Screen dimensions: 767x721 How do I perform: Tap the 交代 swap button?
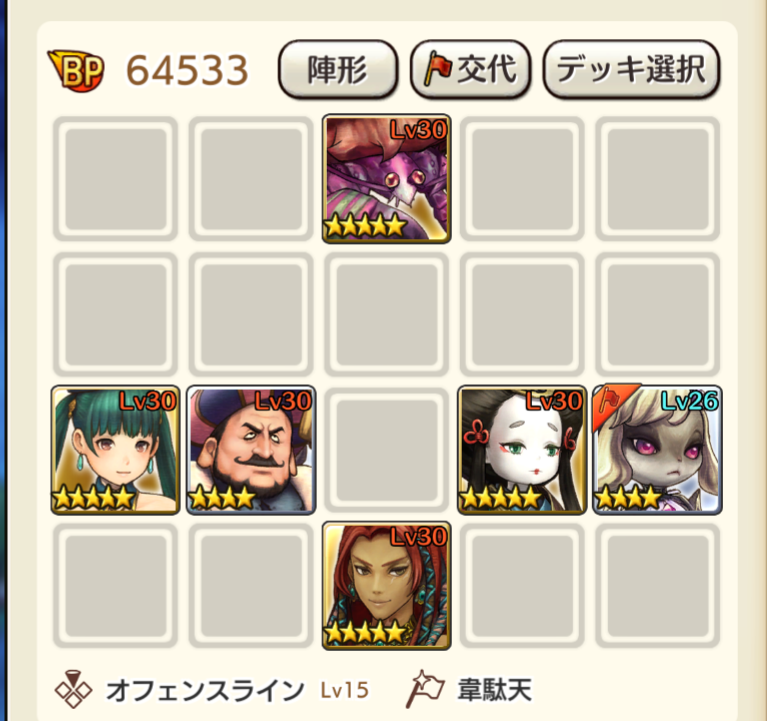coord(474,70)
